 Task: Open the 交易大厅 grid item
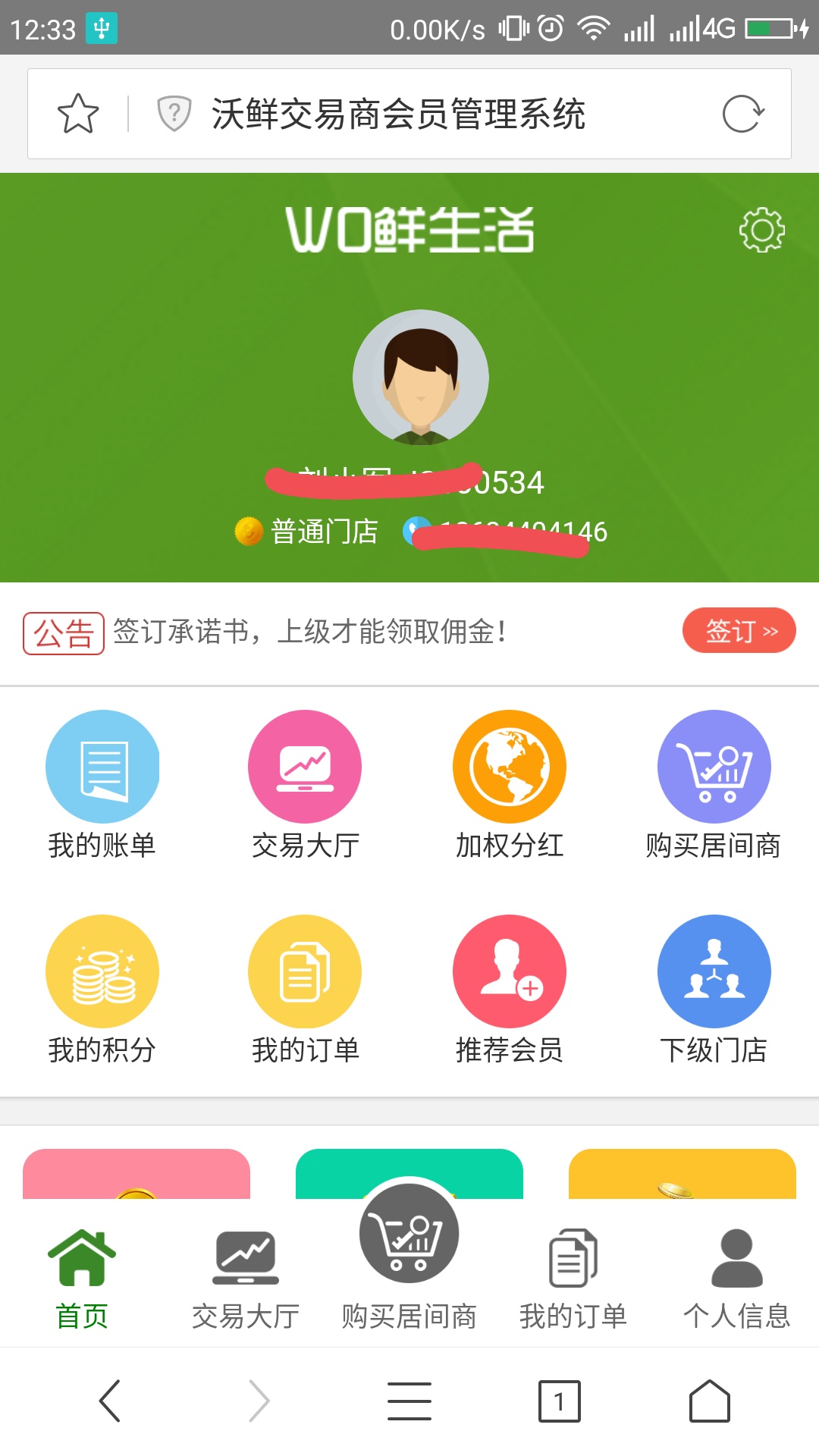pyautogui.click(x=305, y=785)
